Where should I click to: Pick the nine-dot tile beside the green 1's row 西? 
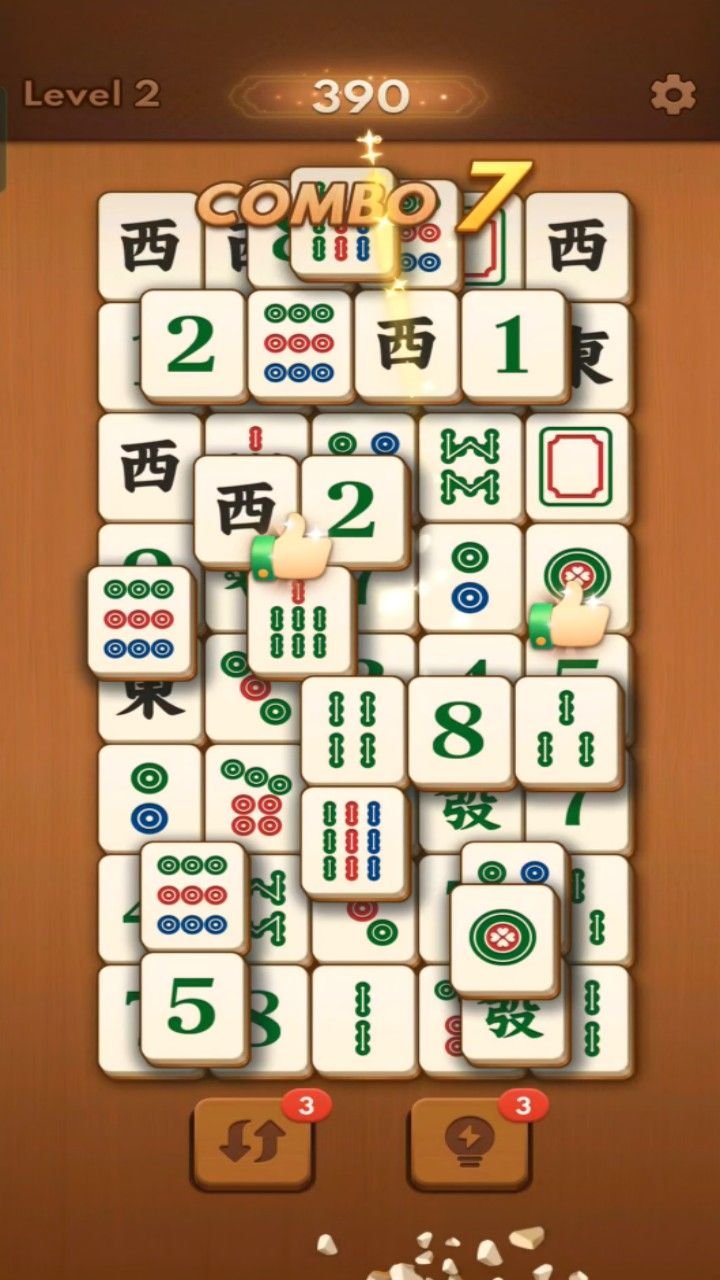tap(299, 345)
